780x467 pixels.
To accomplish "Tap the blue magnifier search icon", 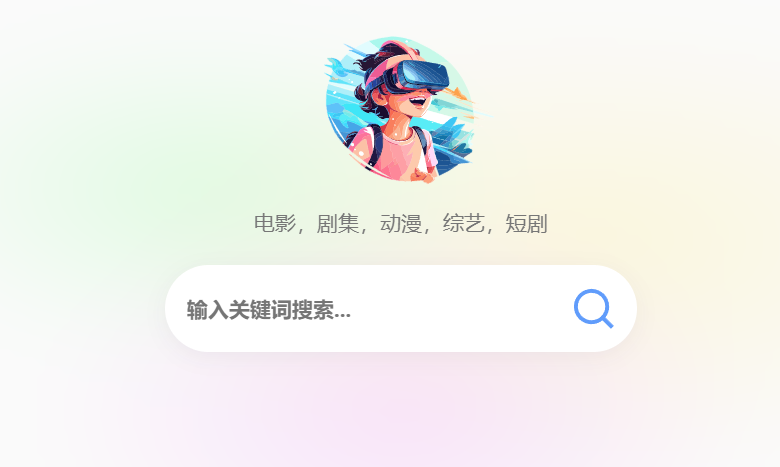I will tap(593, 308).
